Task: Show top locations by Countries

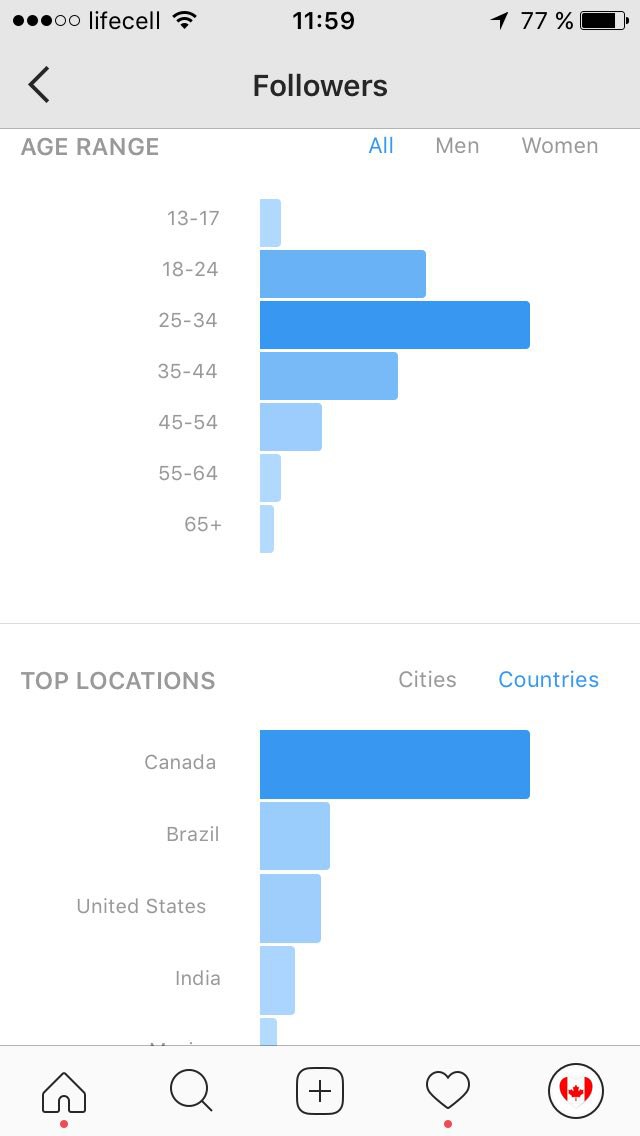Action: tap(549, 680)
